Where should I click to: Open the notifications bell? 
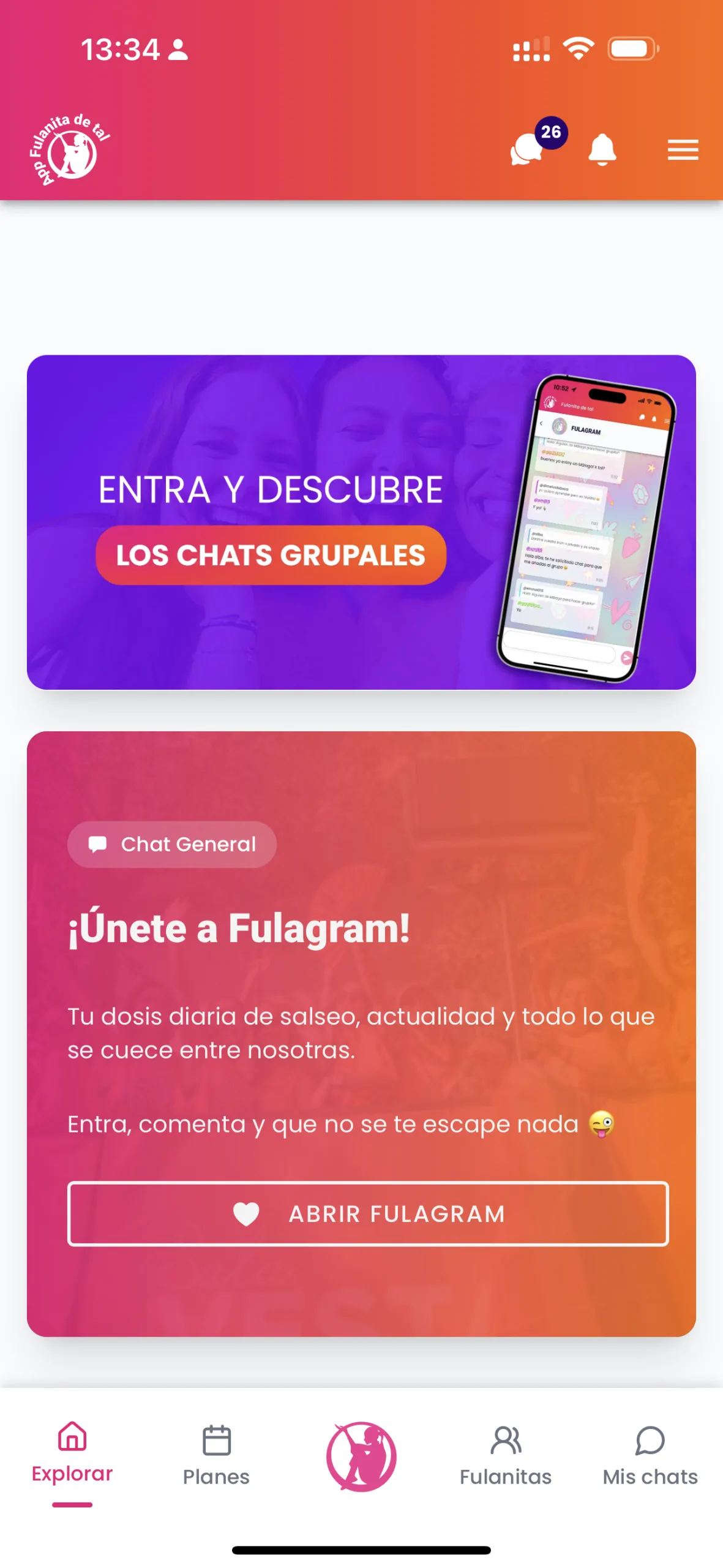point(602,149)
